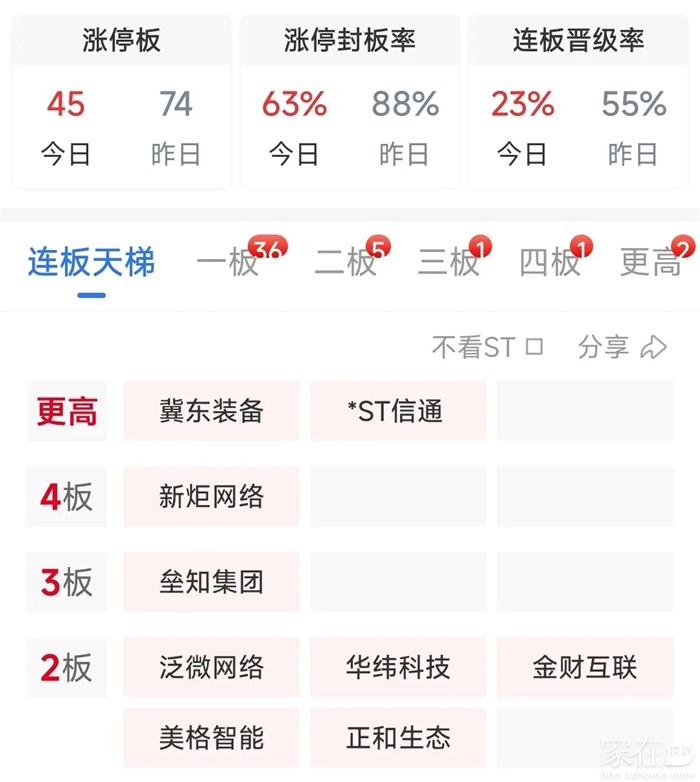The height and width of the screenshot is (782, 700).
Task: Check the 不看ST checkbox
Action: click(534, 347)
